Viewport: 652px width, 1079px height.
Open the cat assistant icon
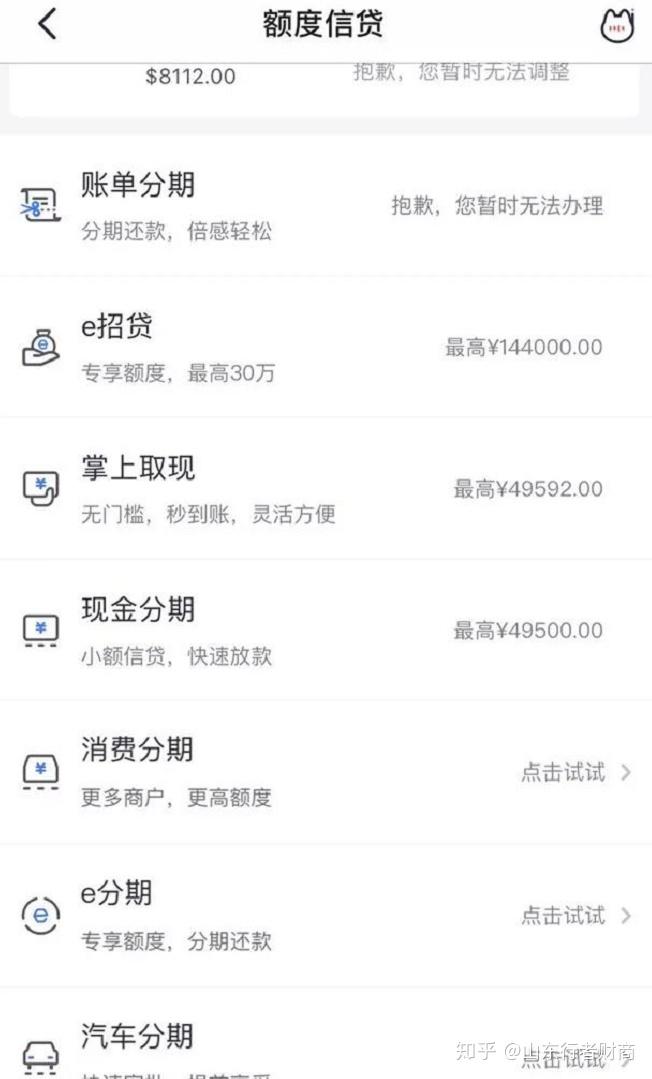point(617,26)
